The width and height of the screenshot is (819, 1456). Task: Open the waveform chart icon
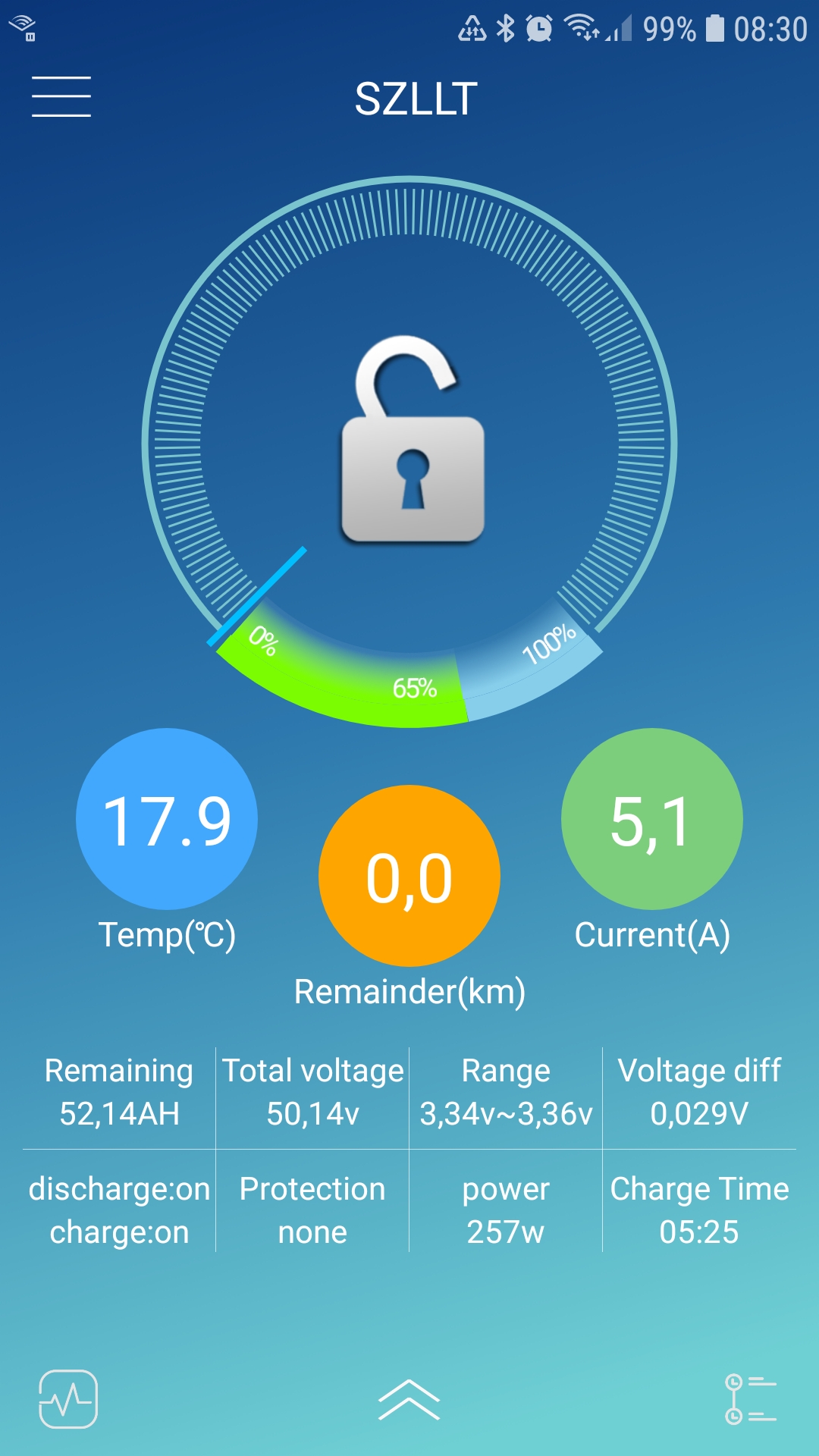(x=68, y=1399)
